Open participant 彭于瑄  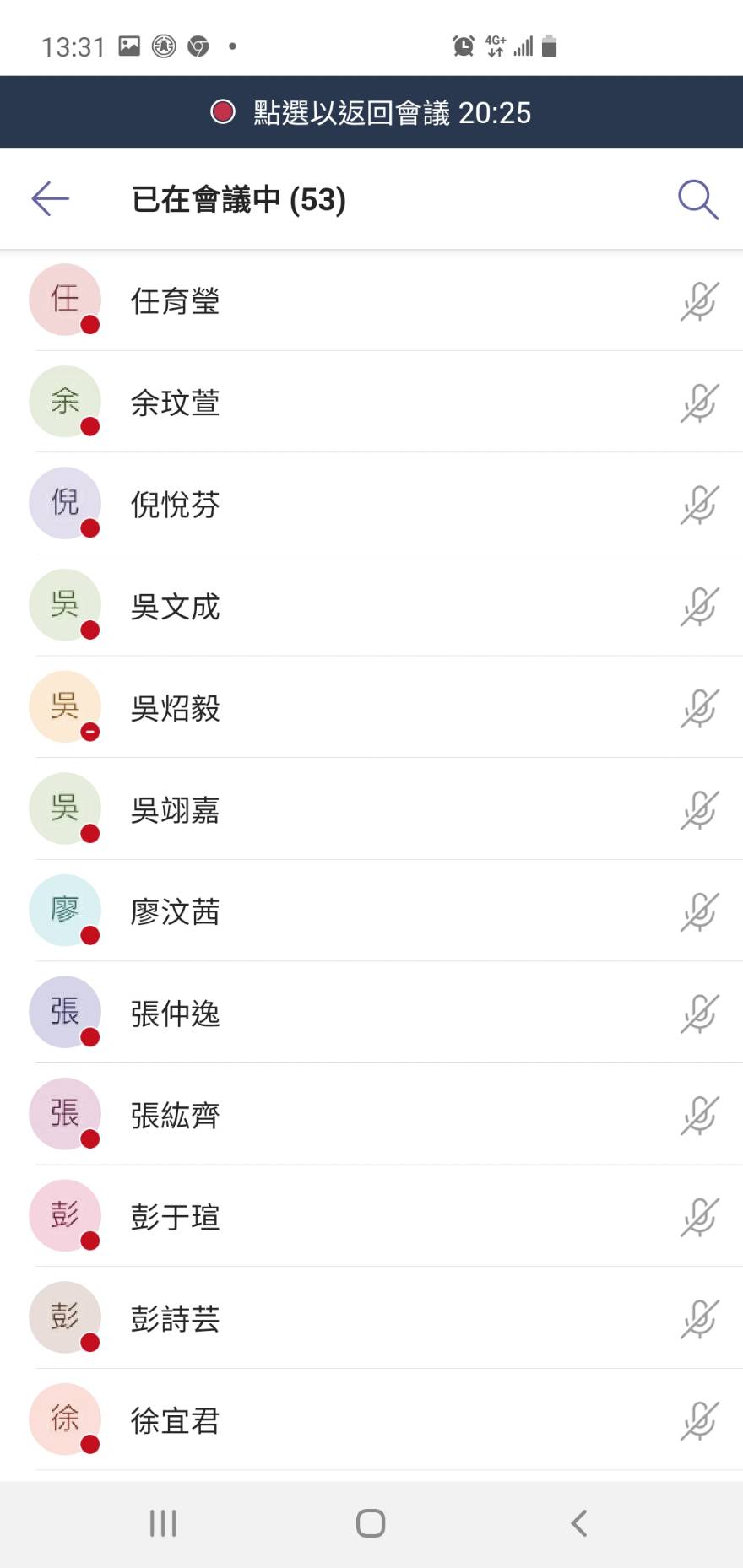point(371,1217)
